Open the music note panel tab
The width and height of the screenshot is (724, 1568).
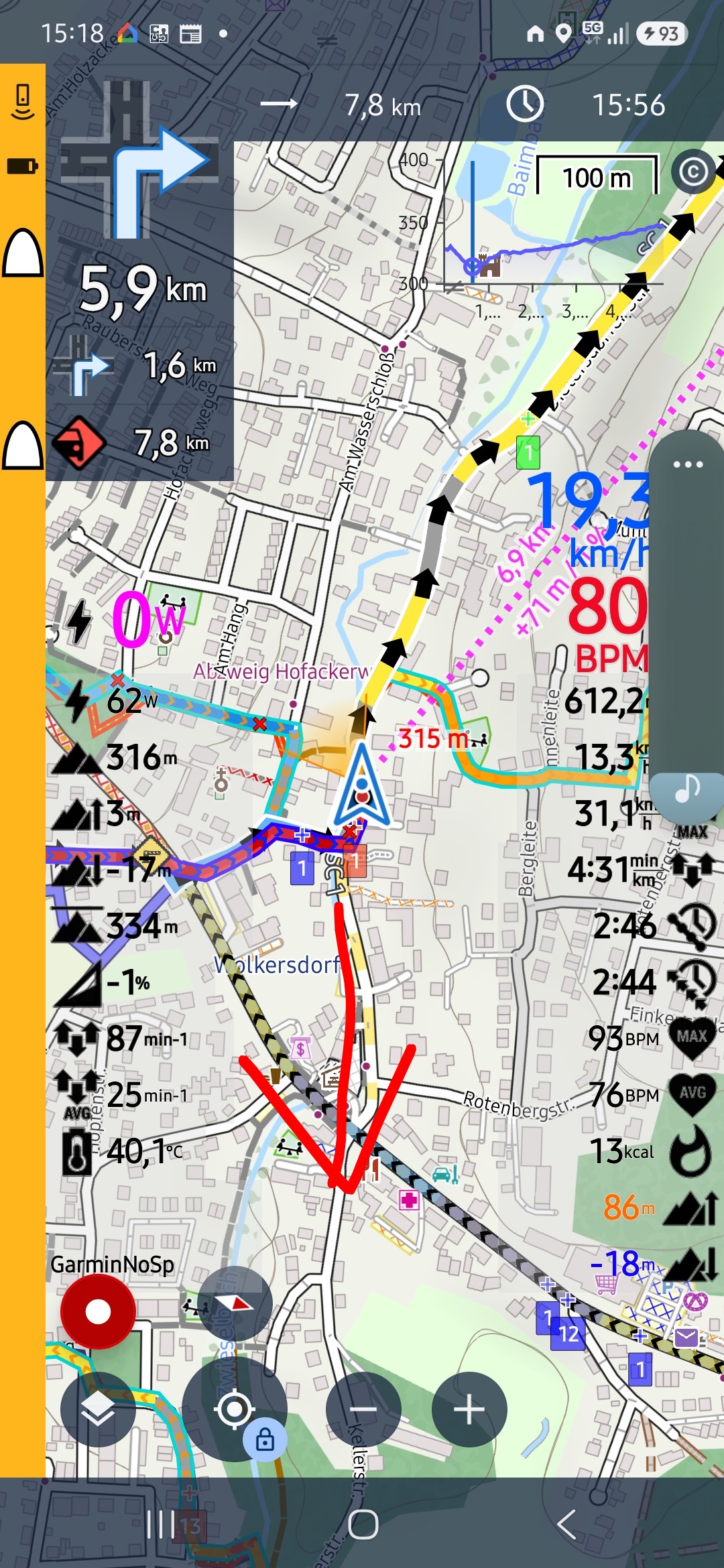point(686,790)
